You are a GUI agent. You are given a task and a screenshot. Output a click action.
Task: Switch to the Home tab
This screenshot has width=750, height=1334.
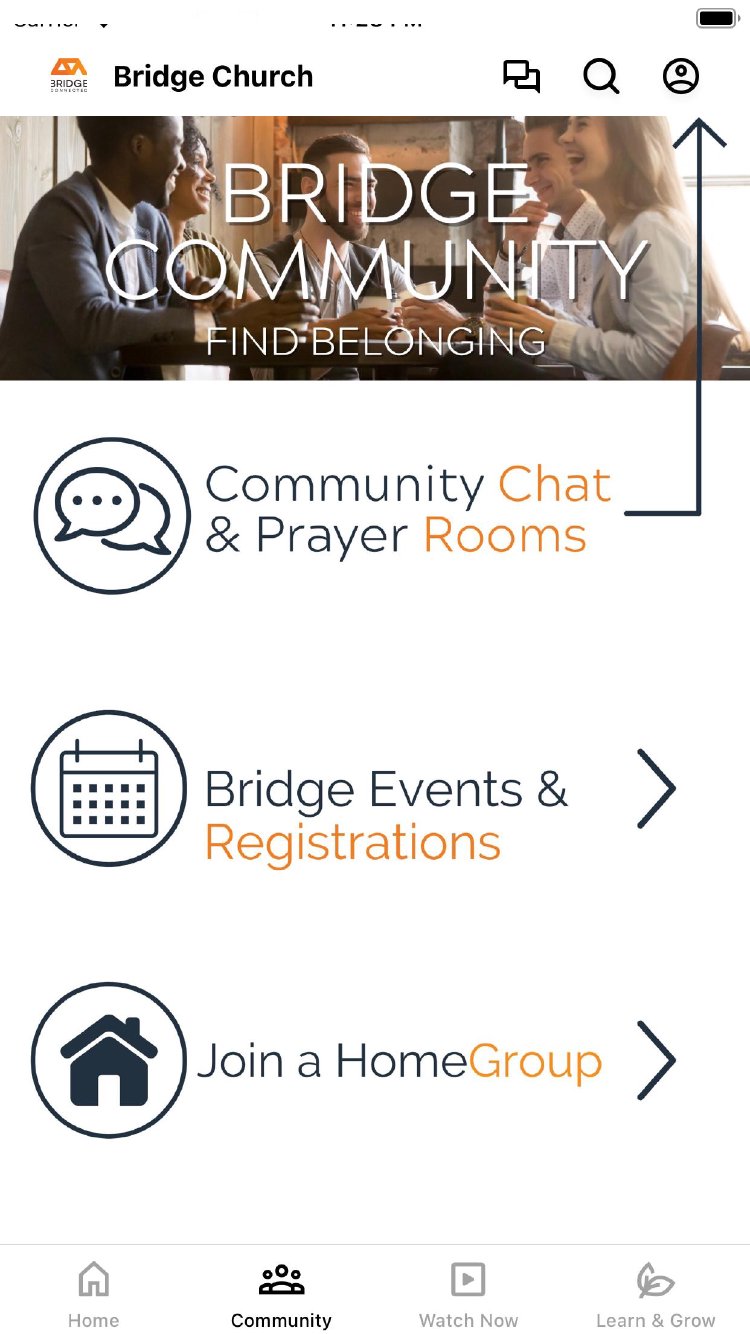[x=93, y=1294]
